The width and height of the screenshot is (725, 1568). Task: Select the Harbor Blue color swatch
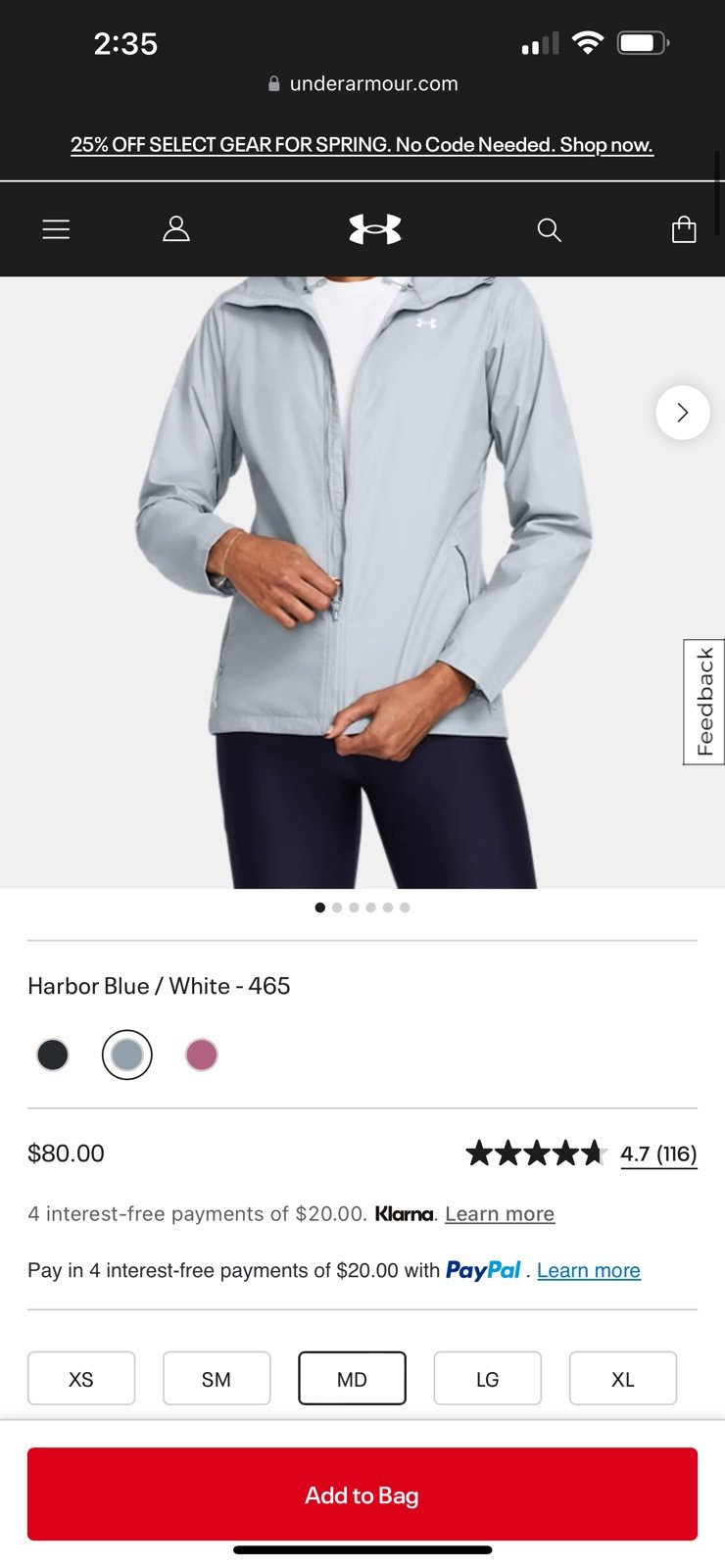pyautogui.click(x=127, y=1055)
